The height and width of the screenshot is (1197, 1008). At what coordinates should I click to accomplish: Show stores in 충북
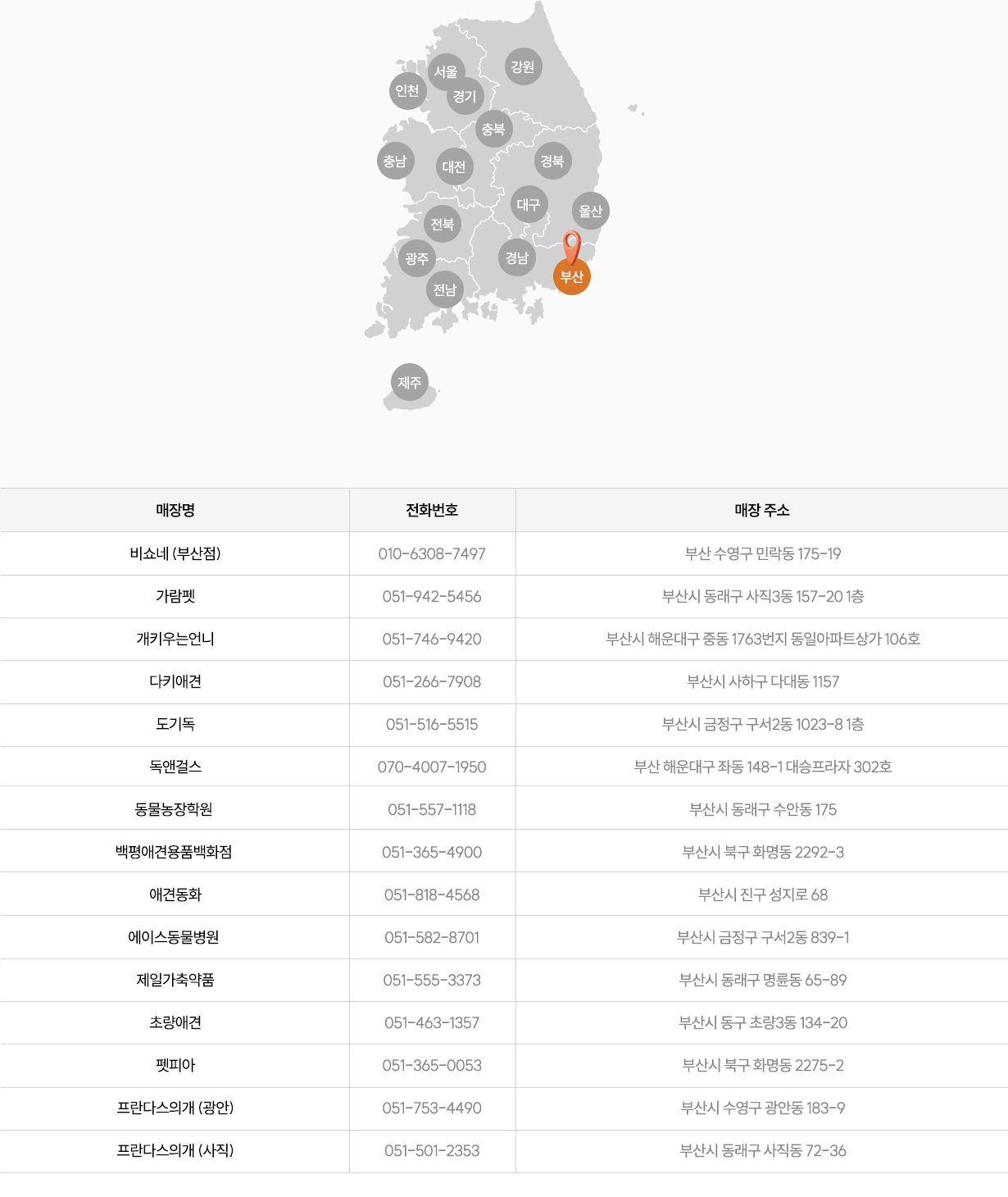pyautogui.click(x=493, y=129)
